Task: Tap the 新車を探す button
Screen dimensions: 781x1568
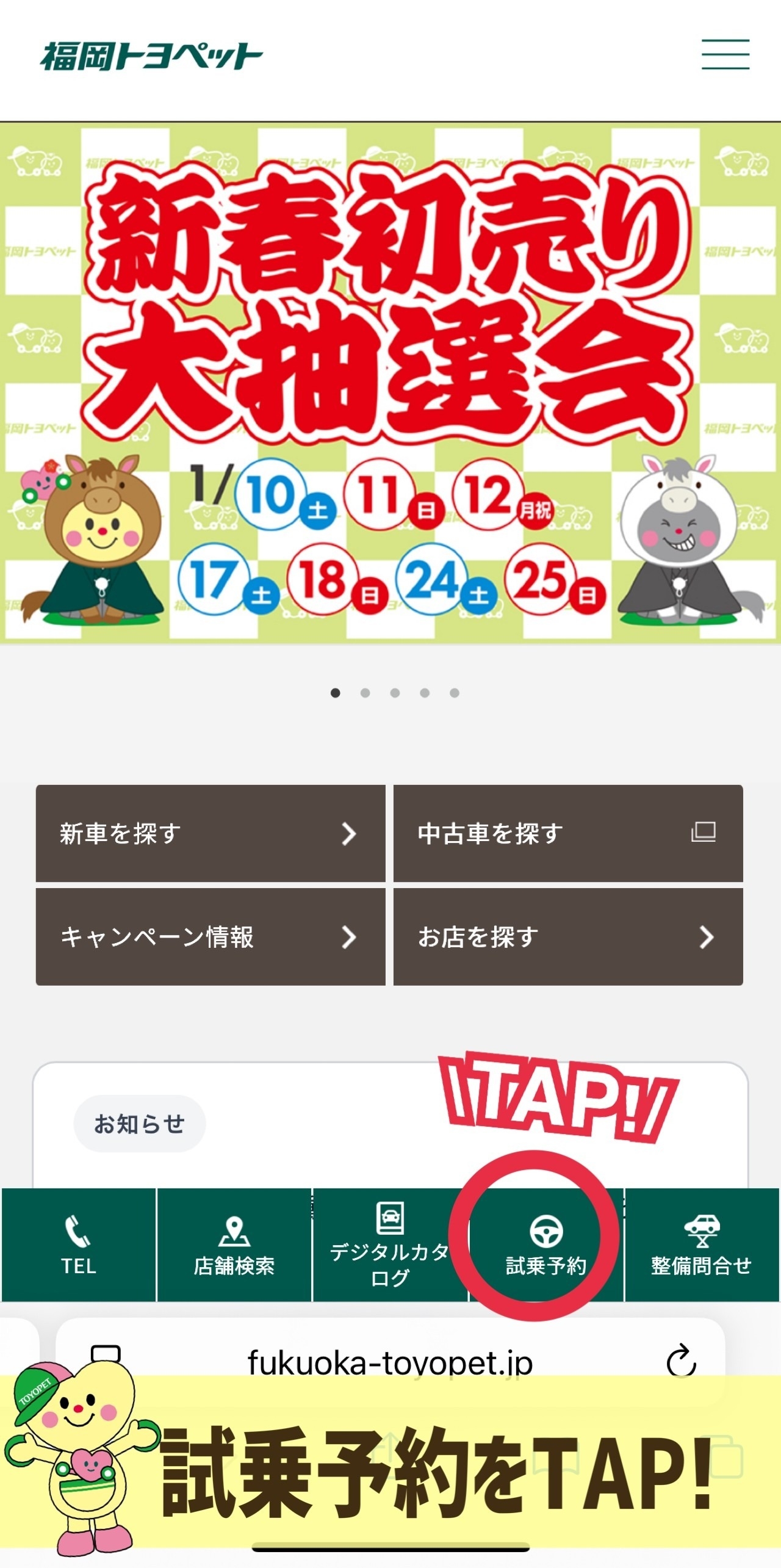Action: point(211,833)
